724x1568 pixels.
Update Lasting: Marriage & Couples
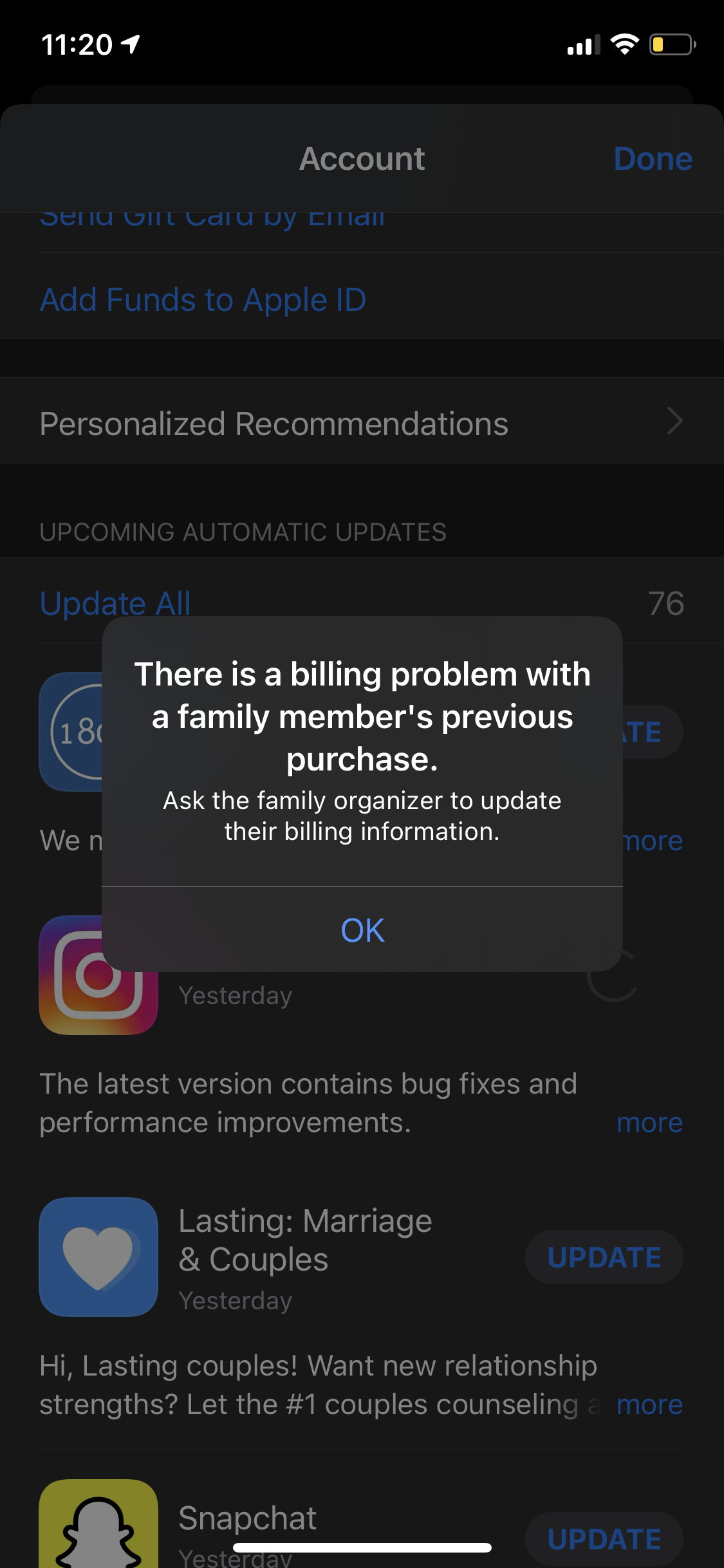[604, 1257]
